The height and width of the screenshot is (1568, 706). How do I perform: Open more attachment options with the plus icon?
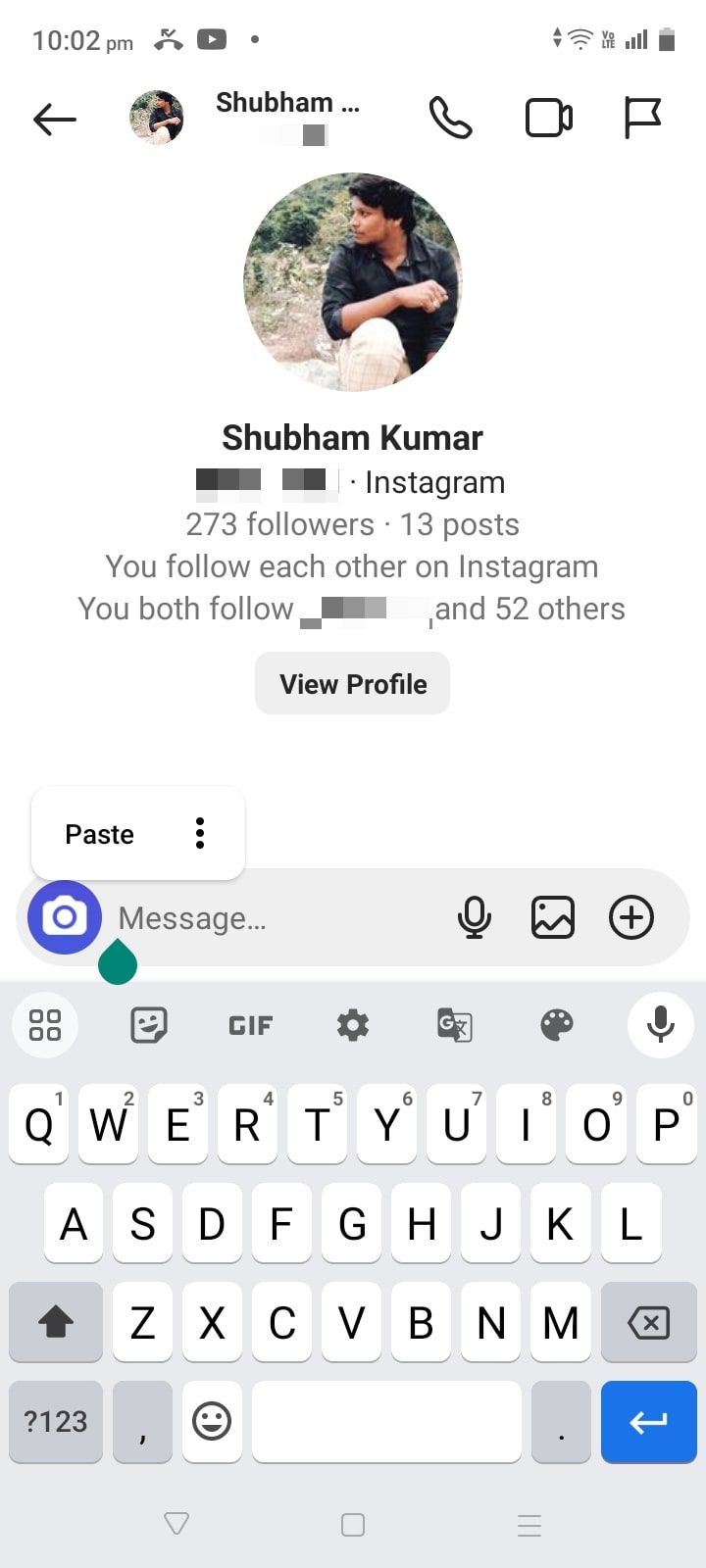tap(631, 917)
